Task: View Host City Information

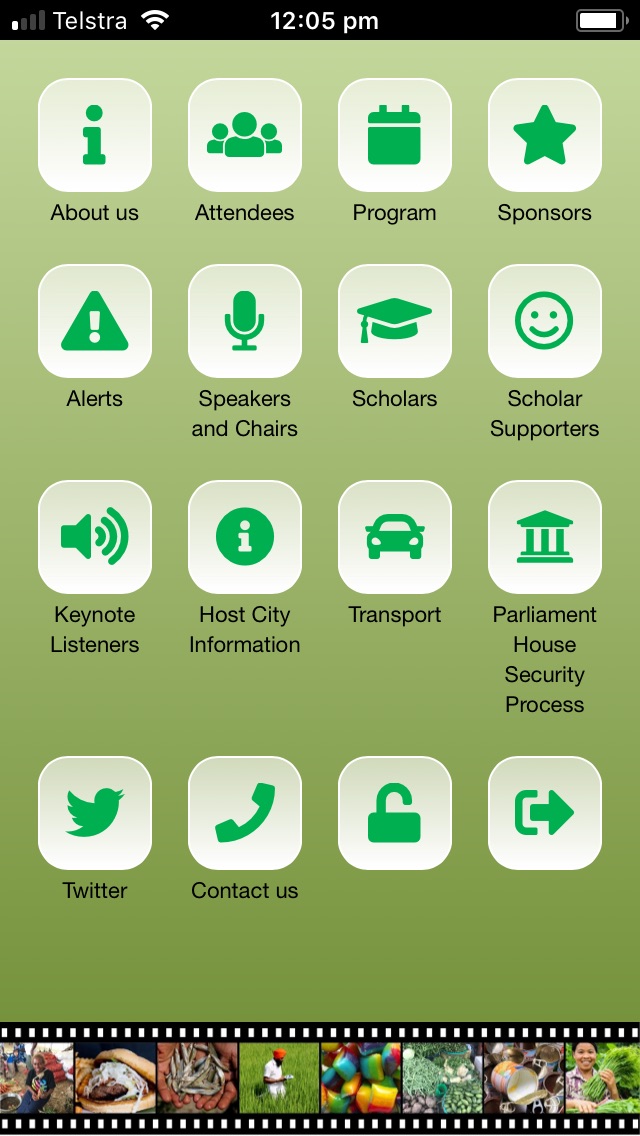Action: (245, 537)
